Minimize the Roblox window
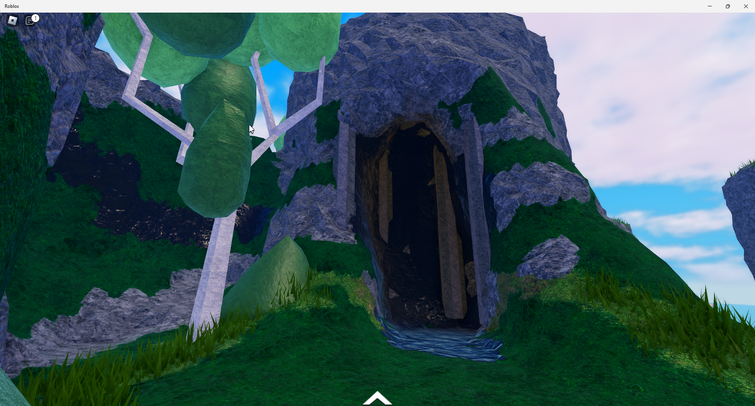 710,6
